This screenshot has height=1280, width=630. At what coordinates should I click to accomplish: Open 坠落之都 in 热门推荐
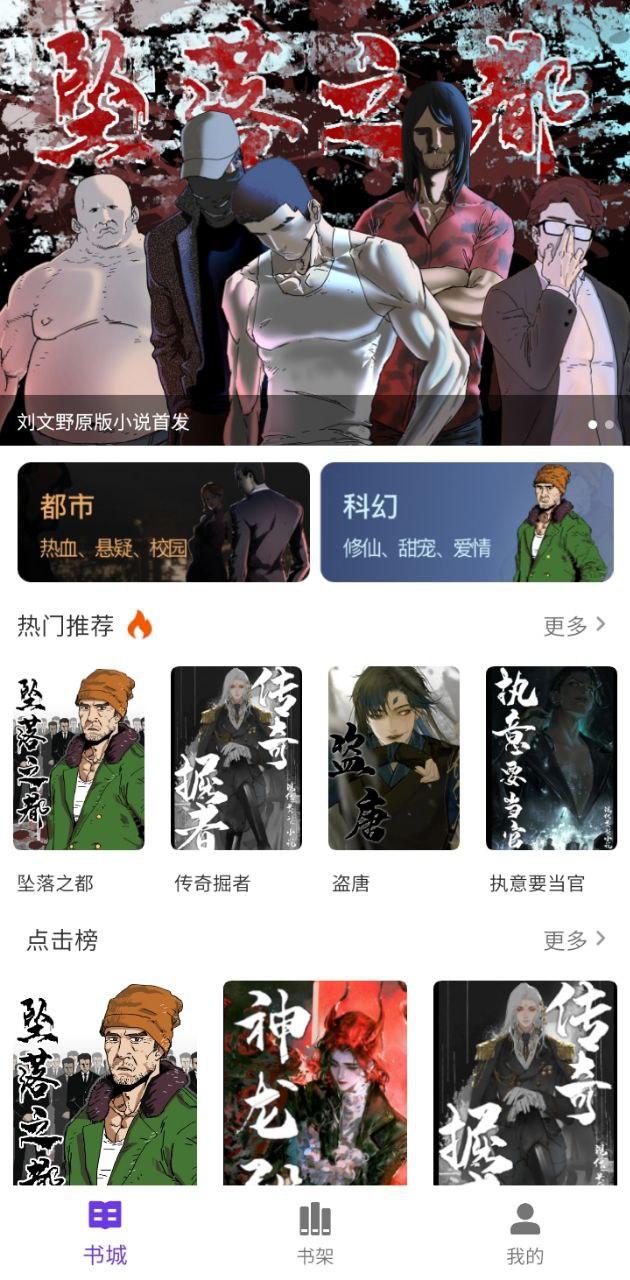pos(78,758)
